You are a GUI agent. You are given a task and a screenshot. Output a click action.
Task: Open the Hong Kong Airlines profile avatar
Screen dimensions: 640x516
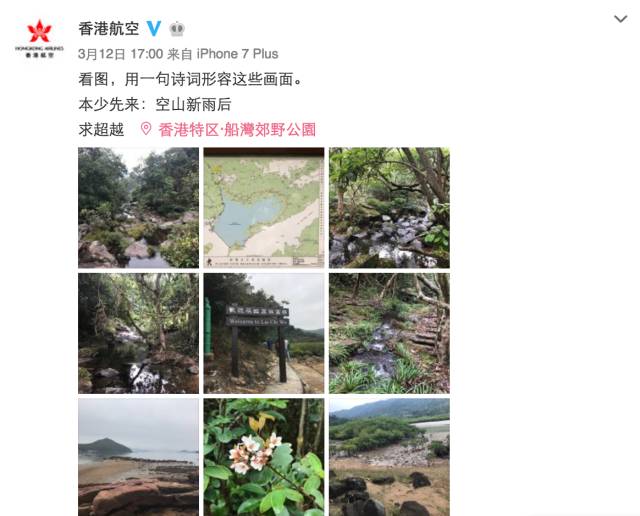coord(38,38)
